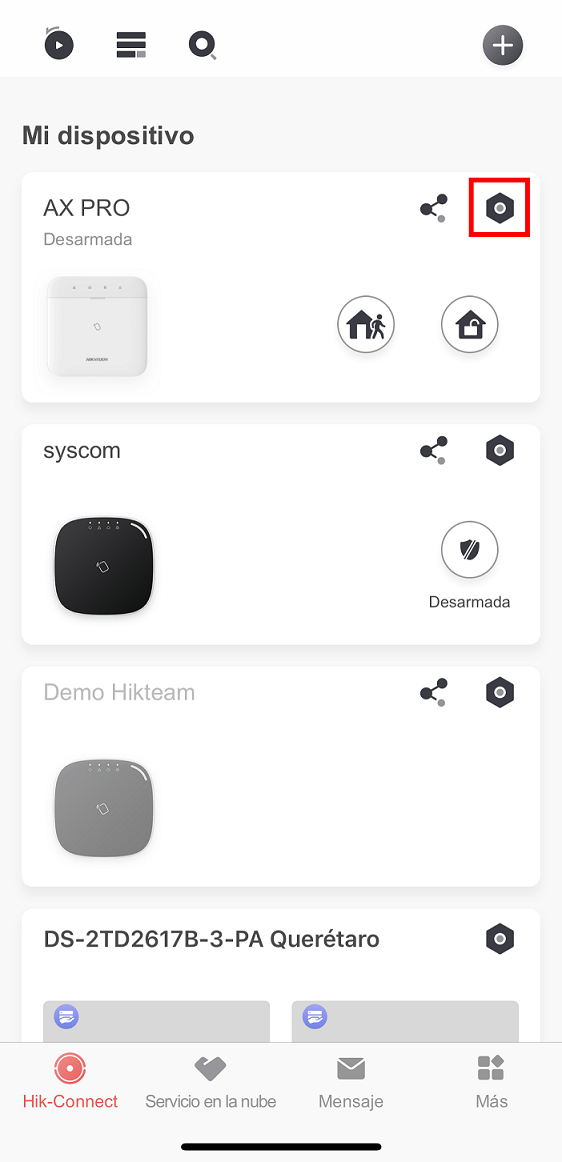Switch to Servicio en la nube tab
The width and height of the screenshot is (562, 1162).
click(x=211, y=1083)
